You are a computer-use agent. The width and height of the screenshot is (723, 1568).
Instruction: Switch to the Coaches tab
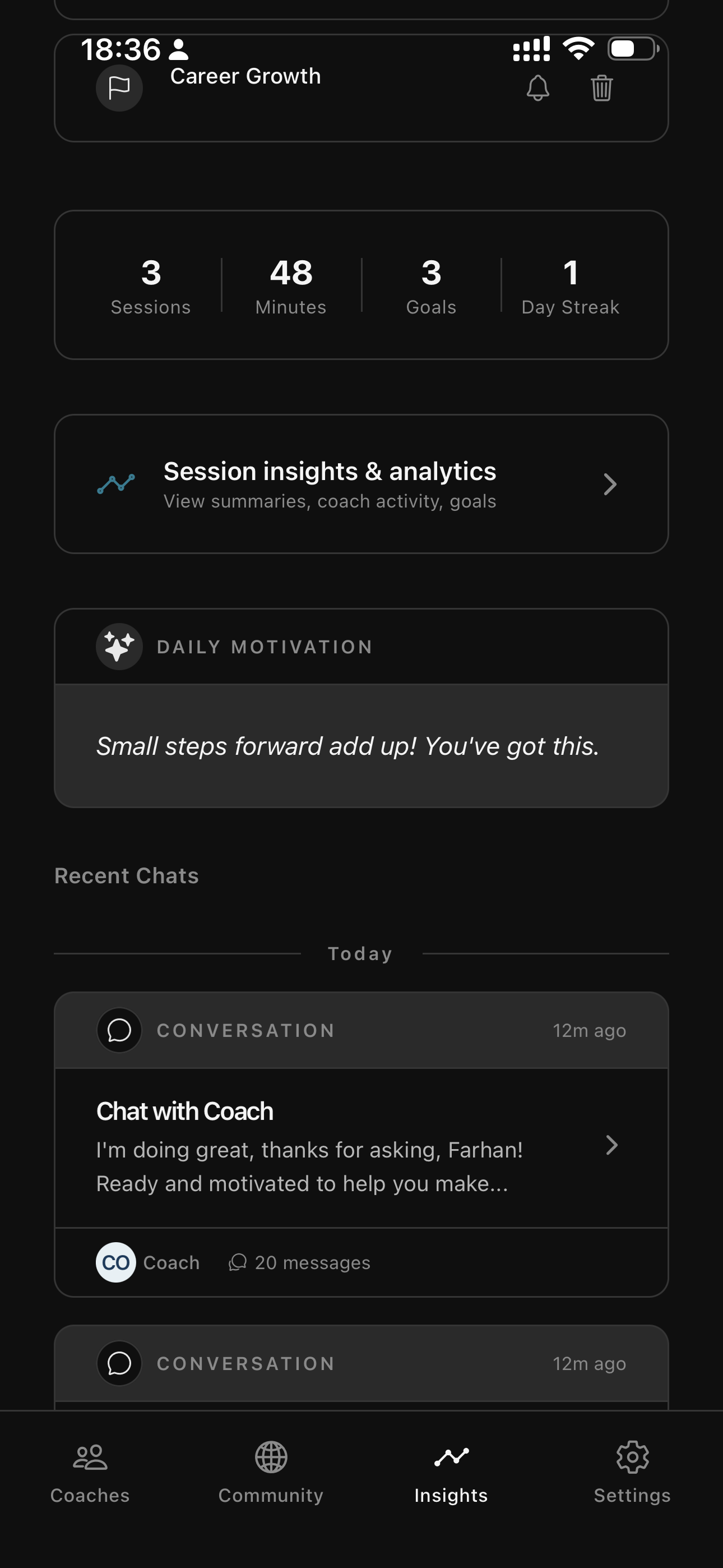(x=90, y=1473)
